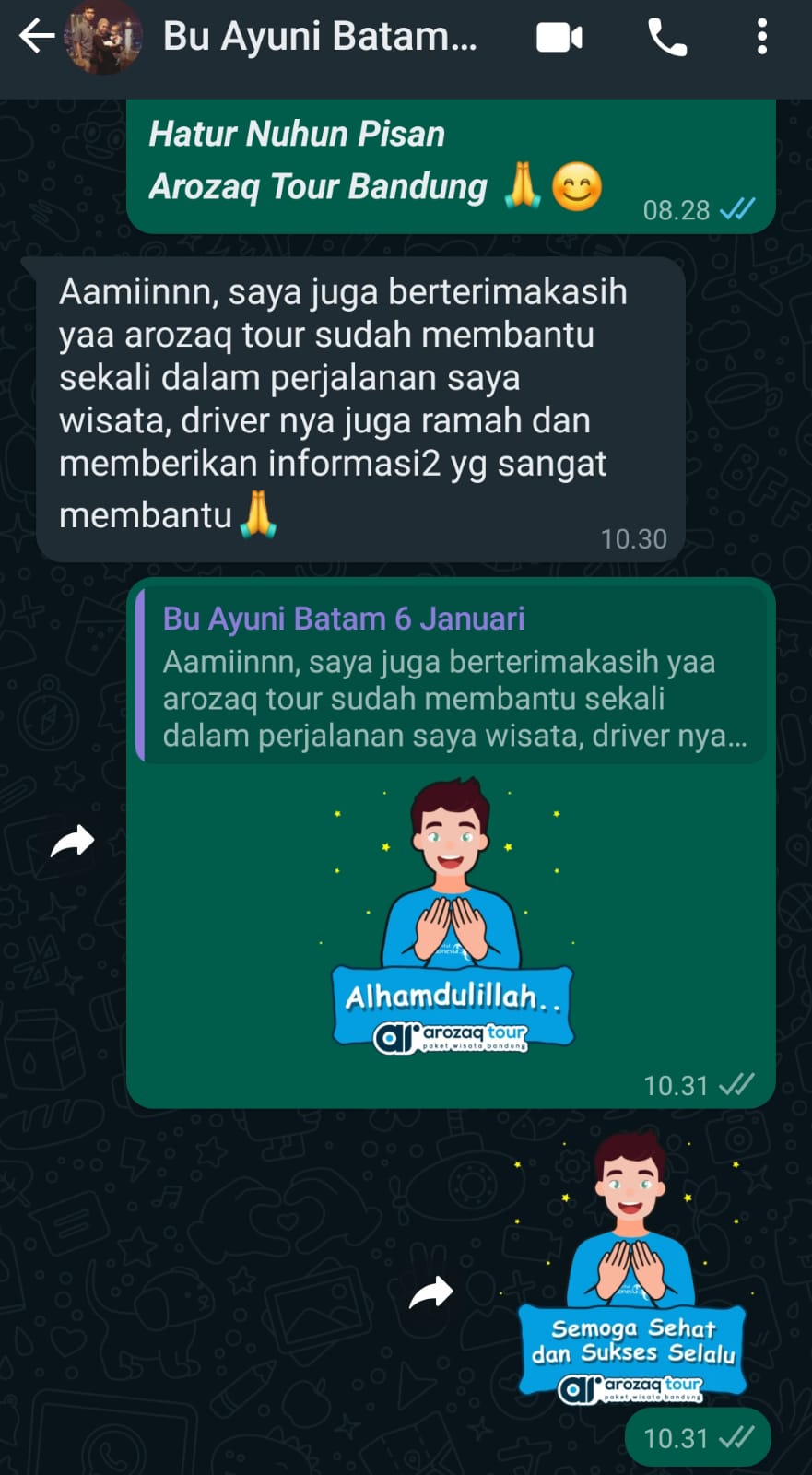812x1475 pixels.
Task: Forward the Semoga Sehat dan Sukses Selalu sticker
Action: (x=430, y=1292)
